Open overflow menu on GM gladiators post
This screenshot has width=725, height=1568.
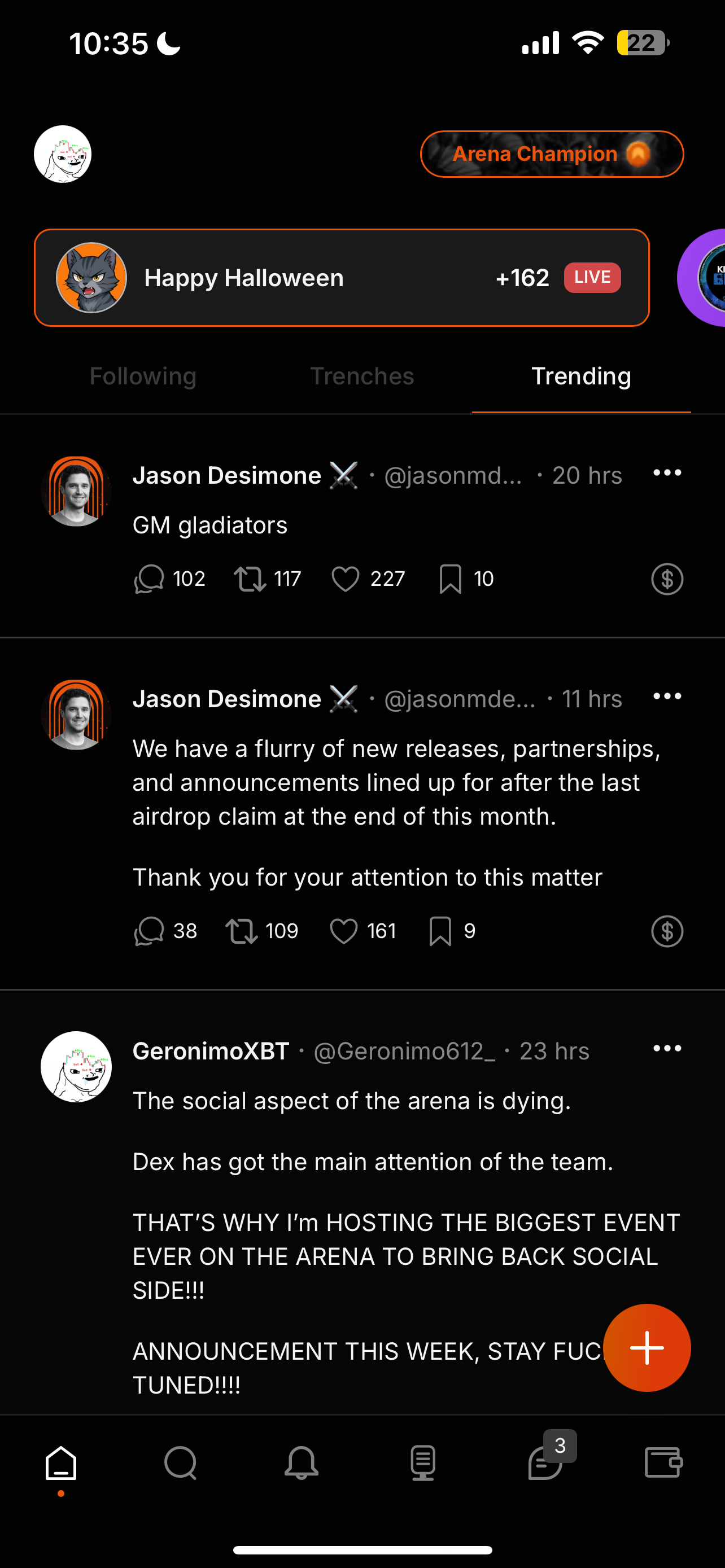click(x=667, y=473)
